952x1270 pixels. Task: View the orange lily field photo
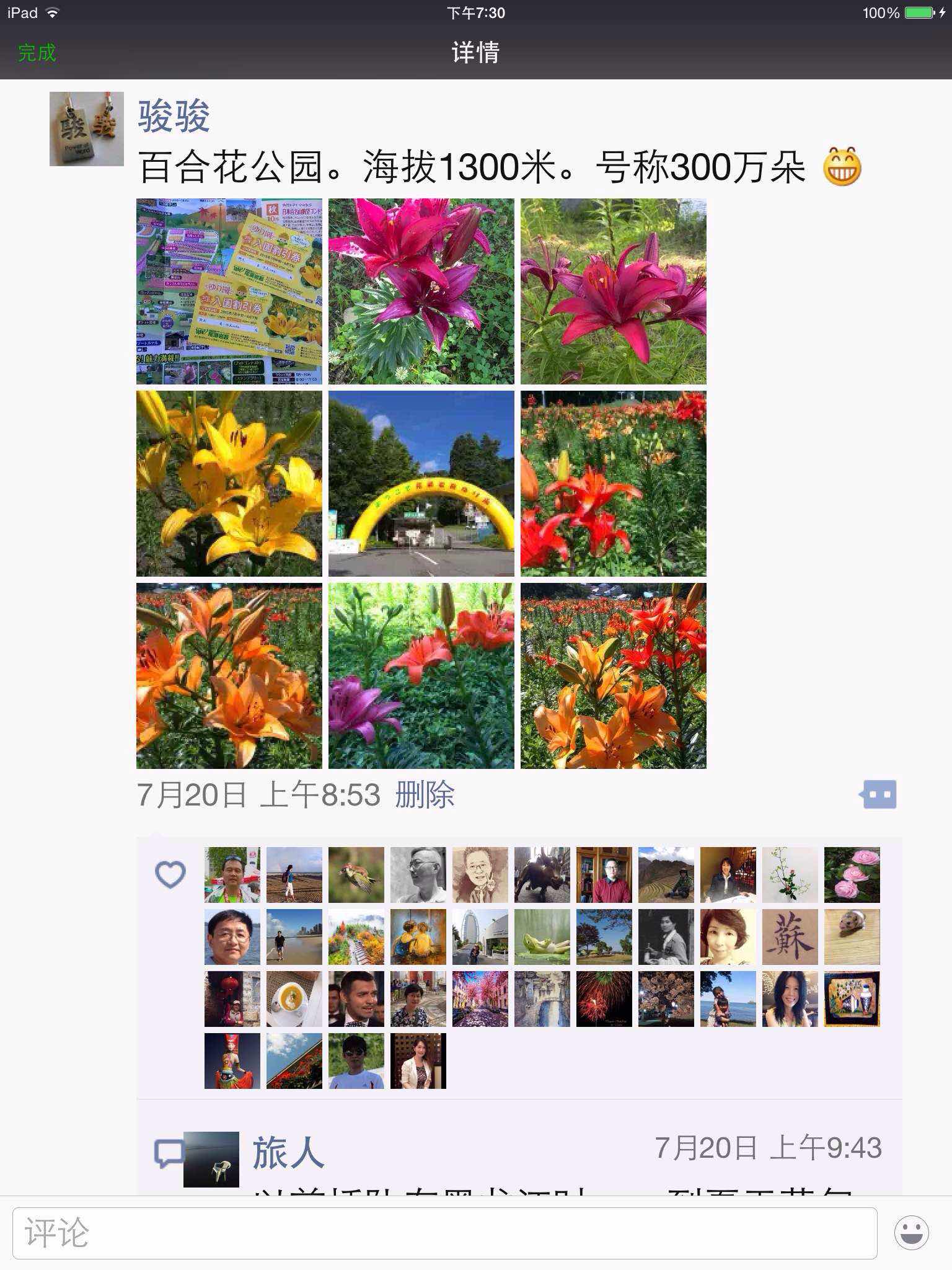[x=614, y=676]
